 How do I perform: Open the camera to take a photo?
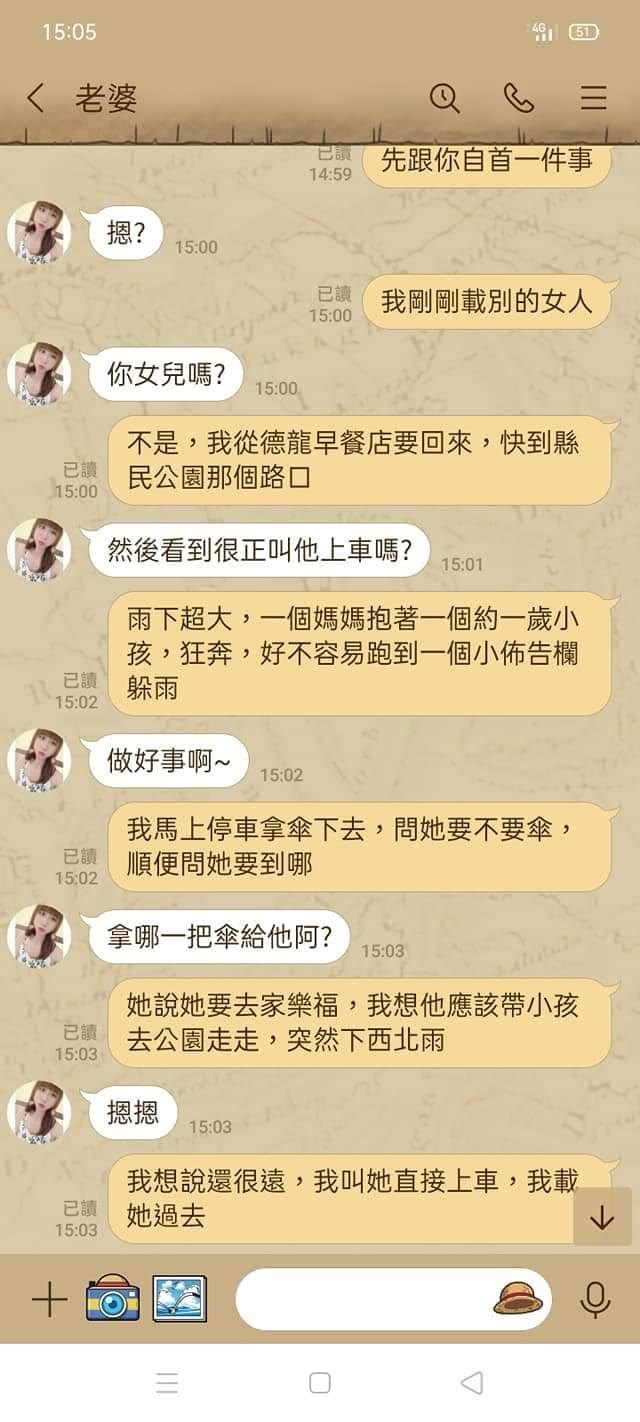coord(112,1298)
